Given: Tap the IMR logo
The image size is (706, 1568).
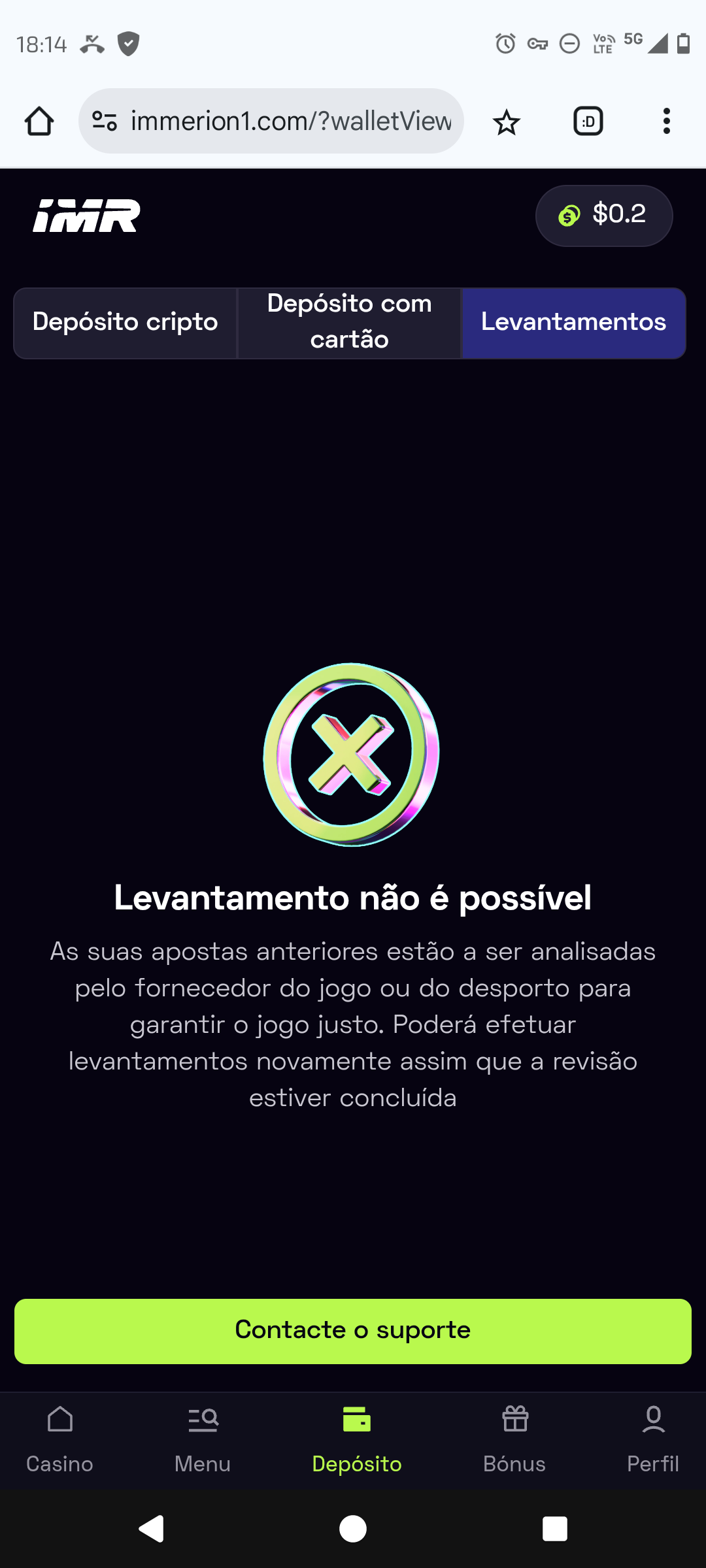Looking at the screenshot, I should coord(87,216).
